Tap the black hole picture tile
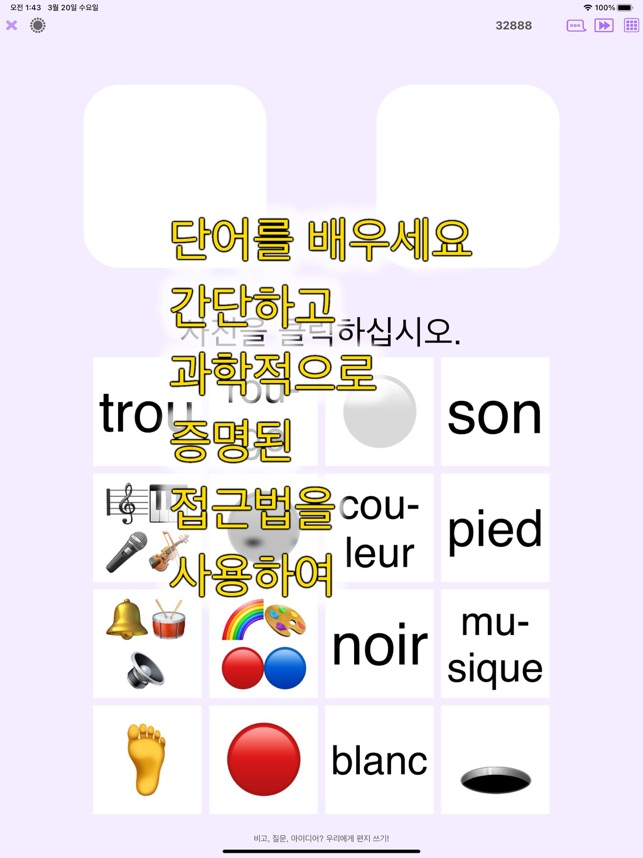 click(495, 760)
